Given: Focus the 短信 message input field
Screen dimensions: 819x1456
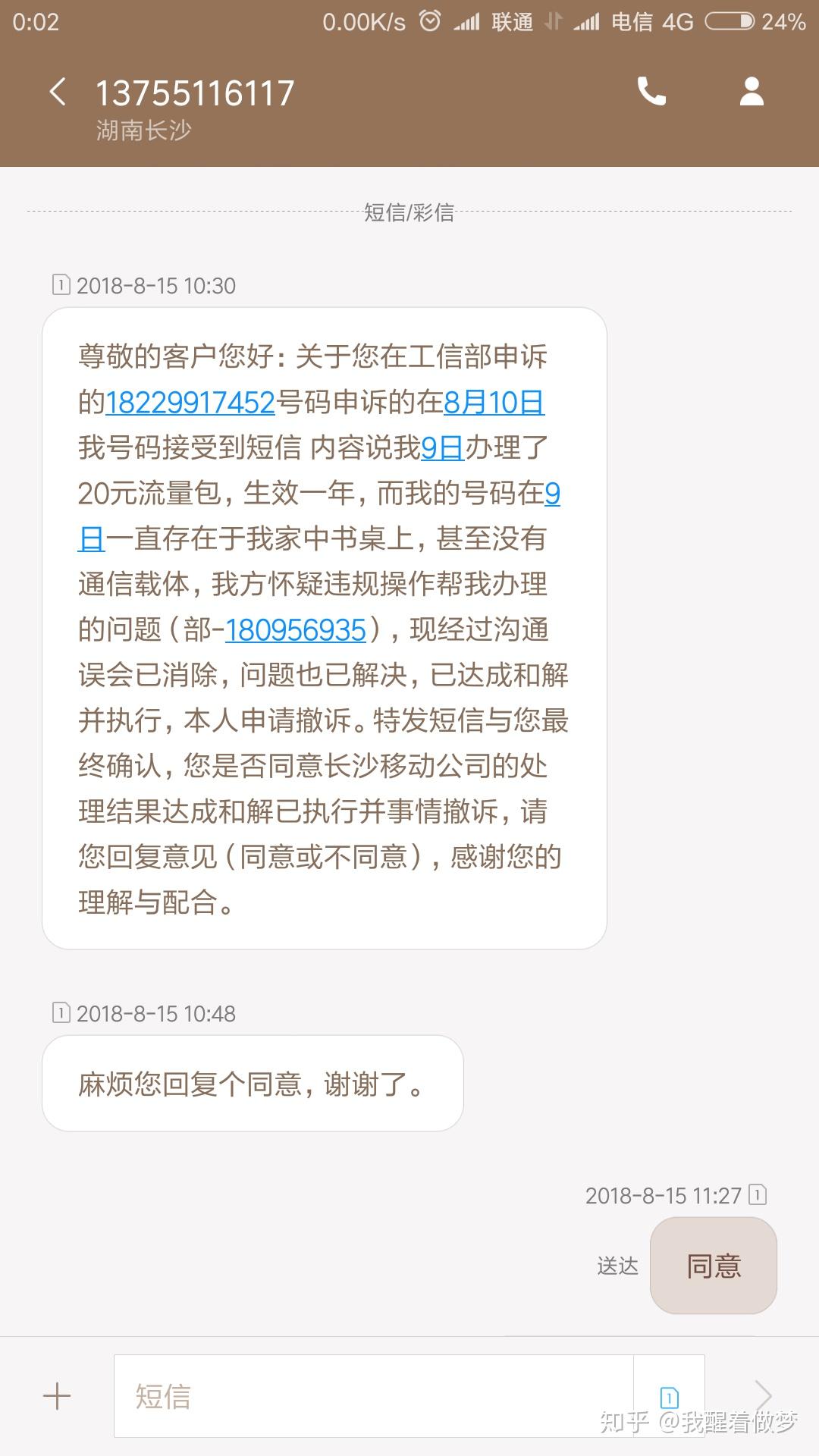Looking at the screenshot, I should pyautogui.click(x=373, y=1396).
